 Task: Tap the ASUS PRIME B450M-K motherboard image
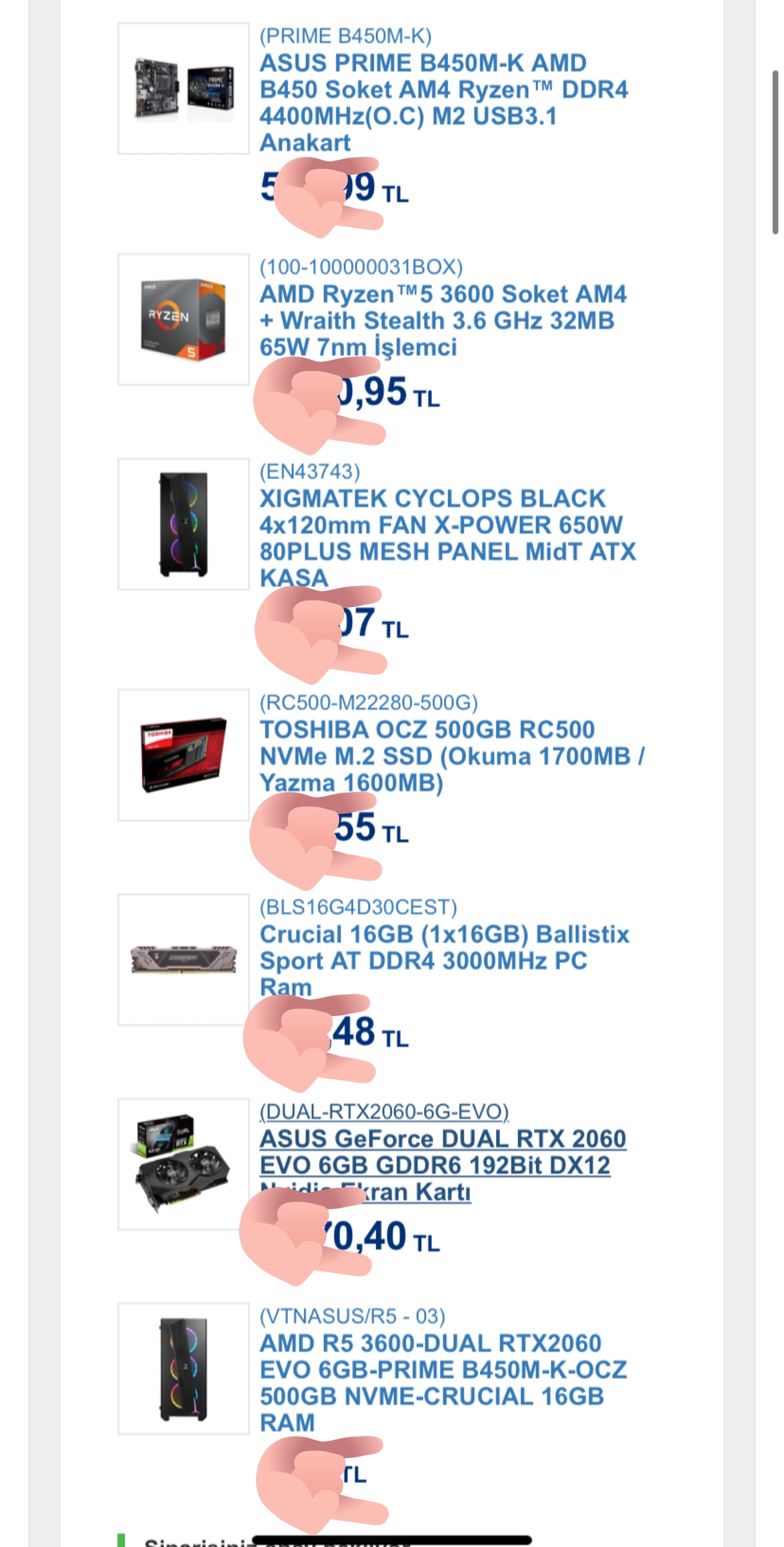[x=184, y=89]
